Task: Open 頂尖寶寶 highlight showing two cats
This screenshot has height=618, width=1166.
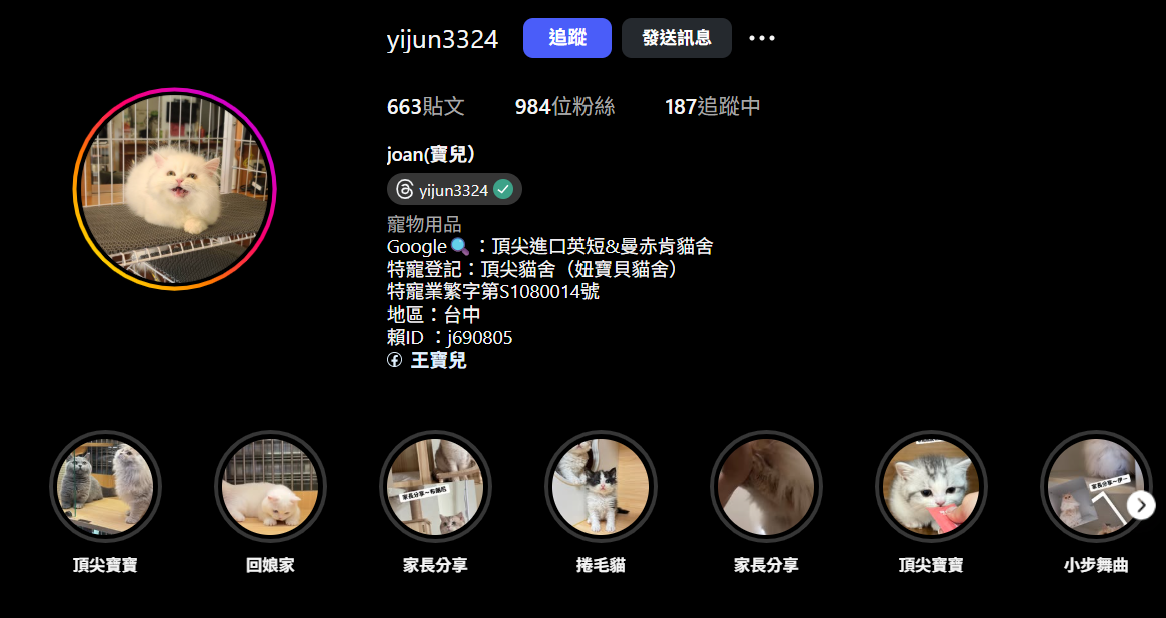Action: 105,487
